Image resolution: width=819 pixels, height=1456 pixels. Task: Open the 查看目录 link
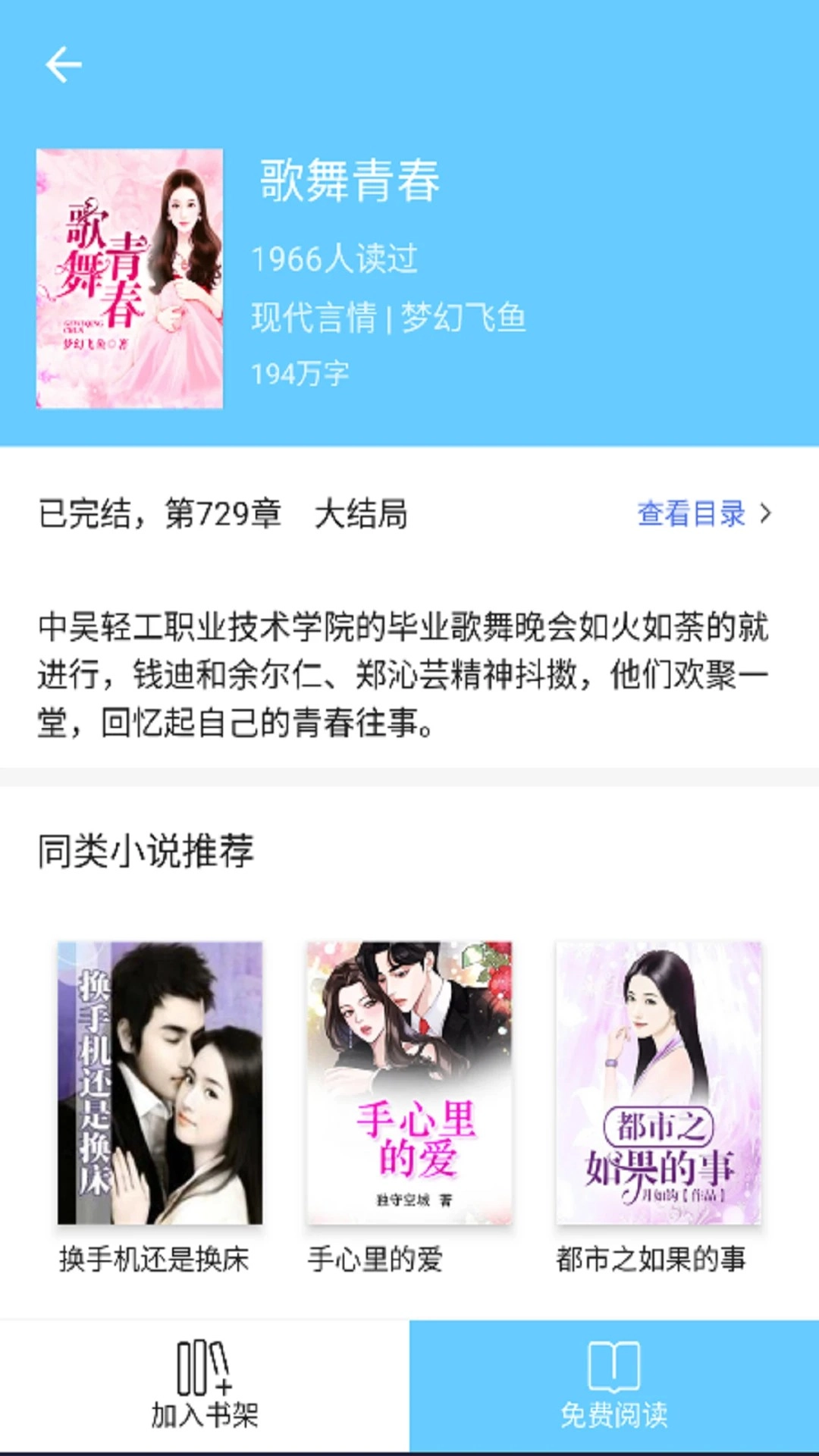690,514
